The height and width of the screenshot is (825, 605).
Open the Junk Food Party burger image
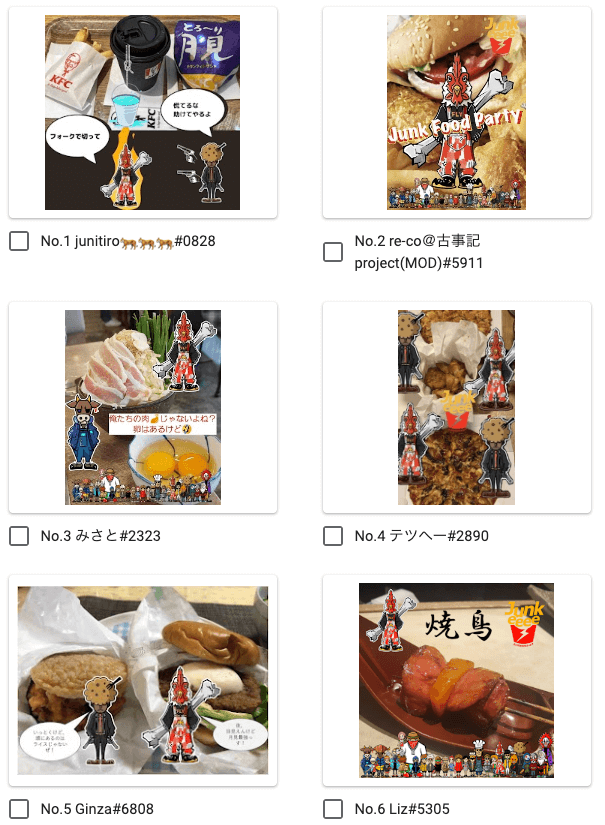[456, 112]
